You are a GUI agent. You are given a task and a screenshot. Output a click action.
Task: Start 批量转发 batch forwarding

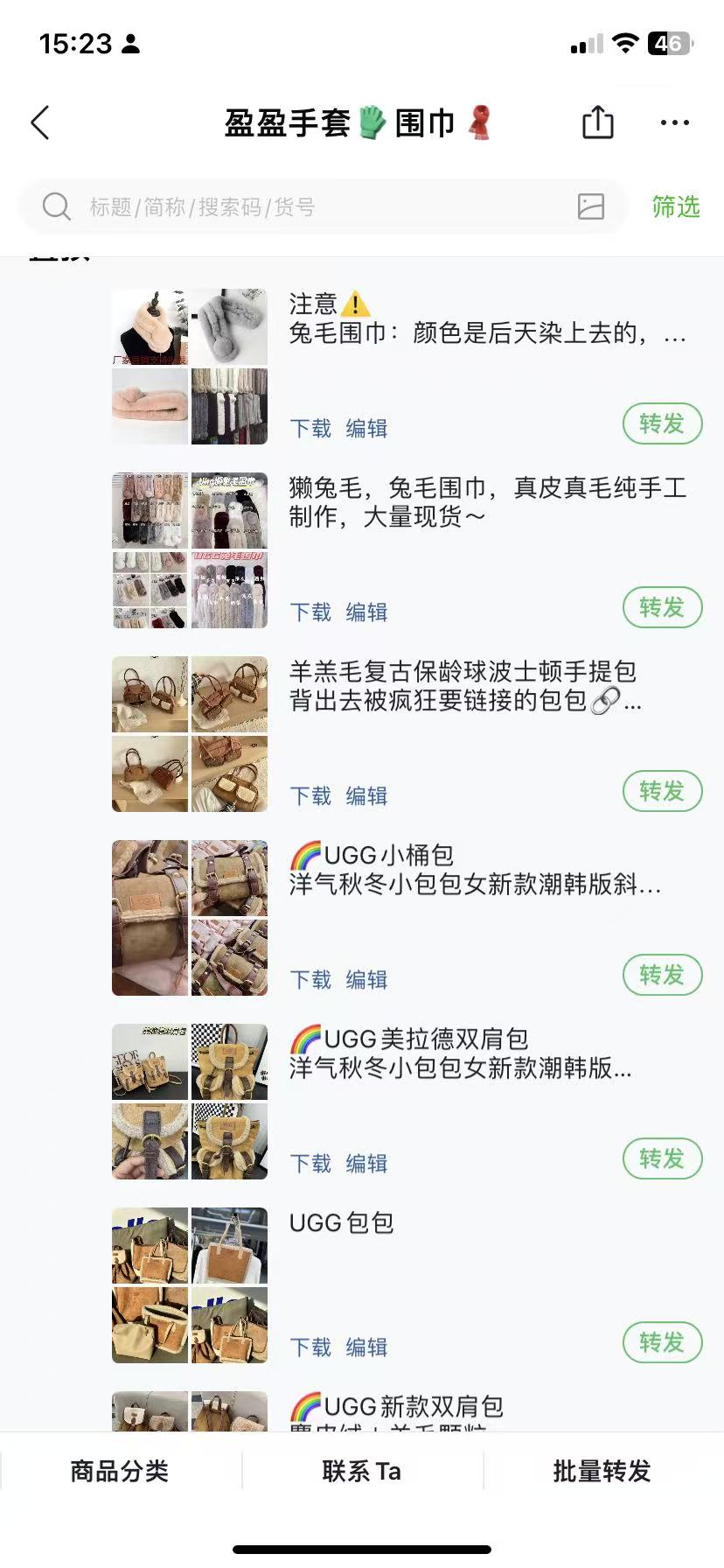point(602,1472)
